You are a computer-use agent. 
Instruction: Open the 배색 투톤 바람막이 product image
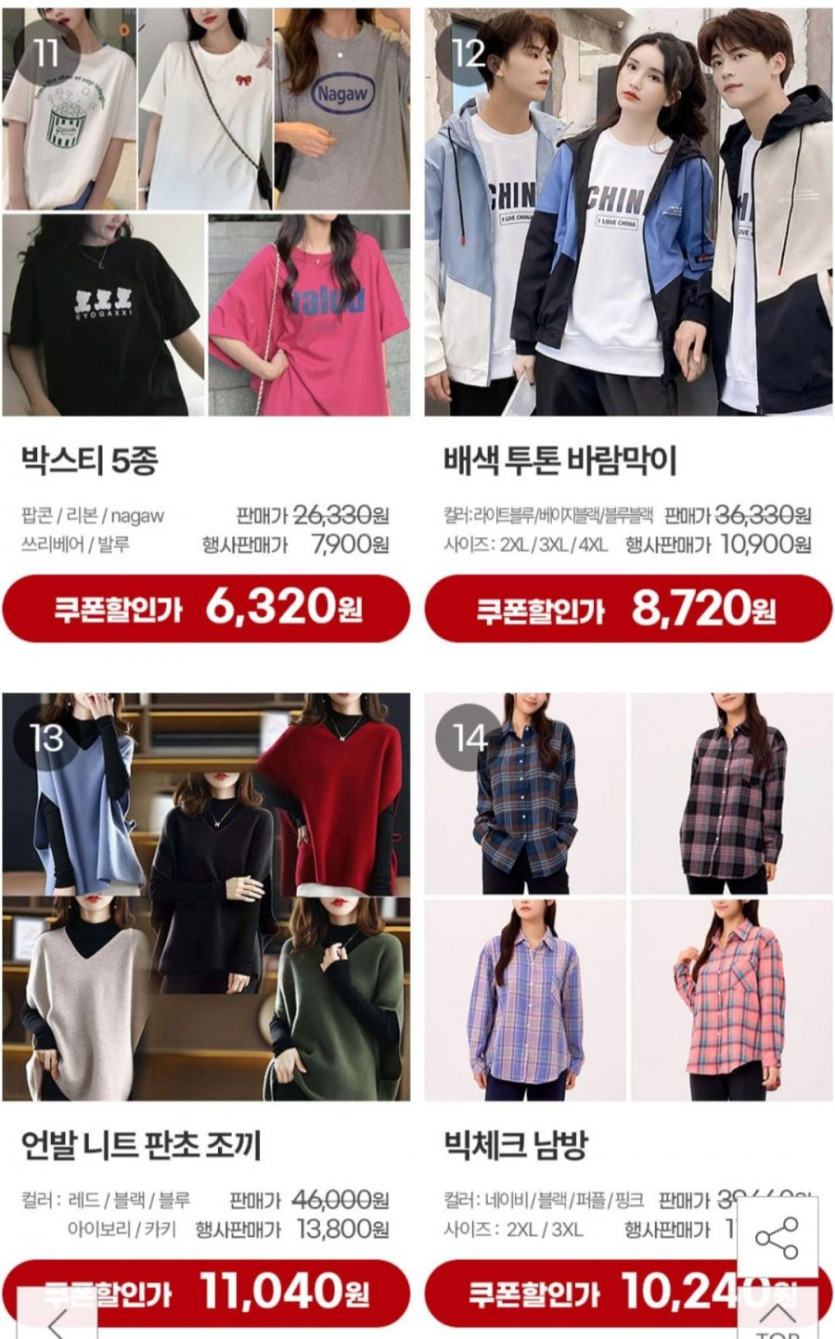coord(628,212)
